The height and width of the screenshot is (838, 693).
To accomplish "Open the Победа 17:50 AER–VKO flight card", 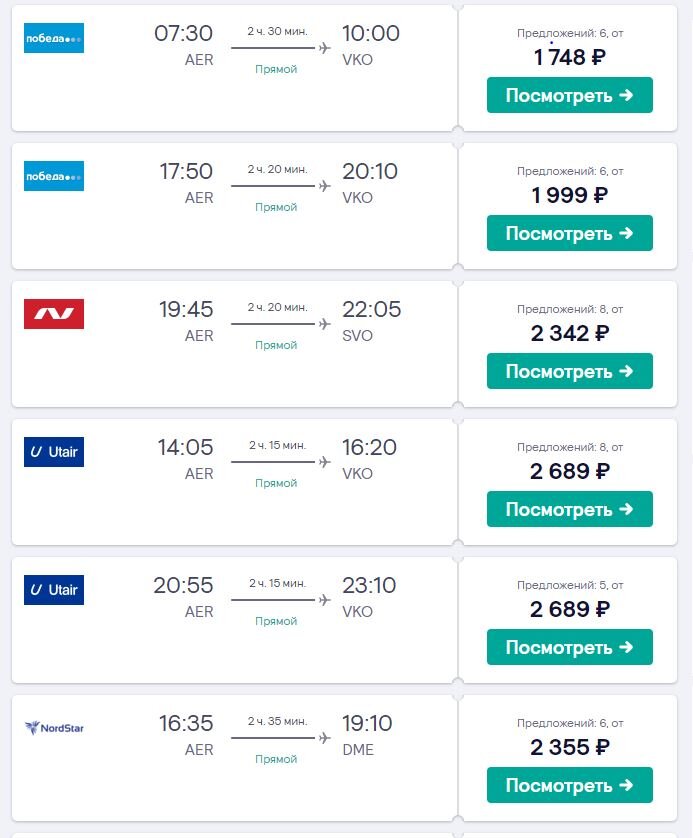I will [x=235, y=206].
